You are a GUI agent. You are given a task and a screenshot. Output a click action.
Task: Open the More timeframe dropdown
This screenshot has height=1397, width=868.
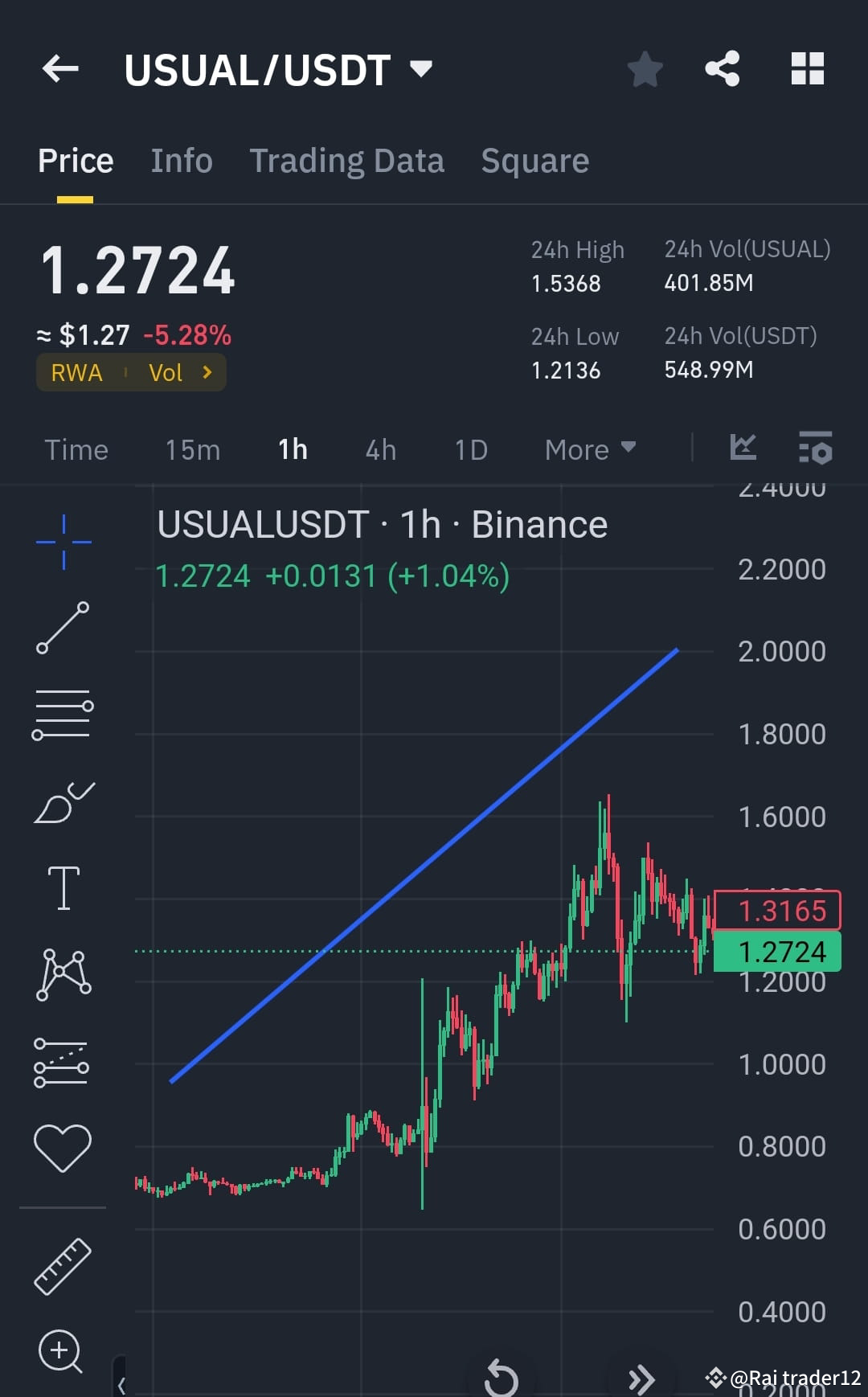tap(589, 449)
